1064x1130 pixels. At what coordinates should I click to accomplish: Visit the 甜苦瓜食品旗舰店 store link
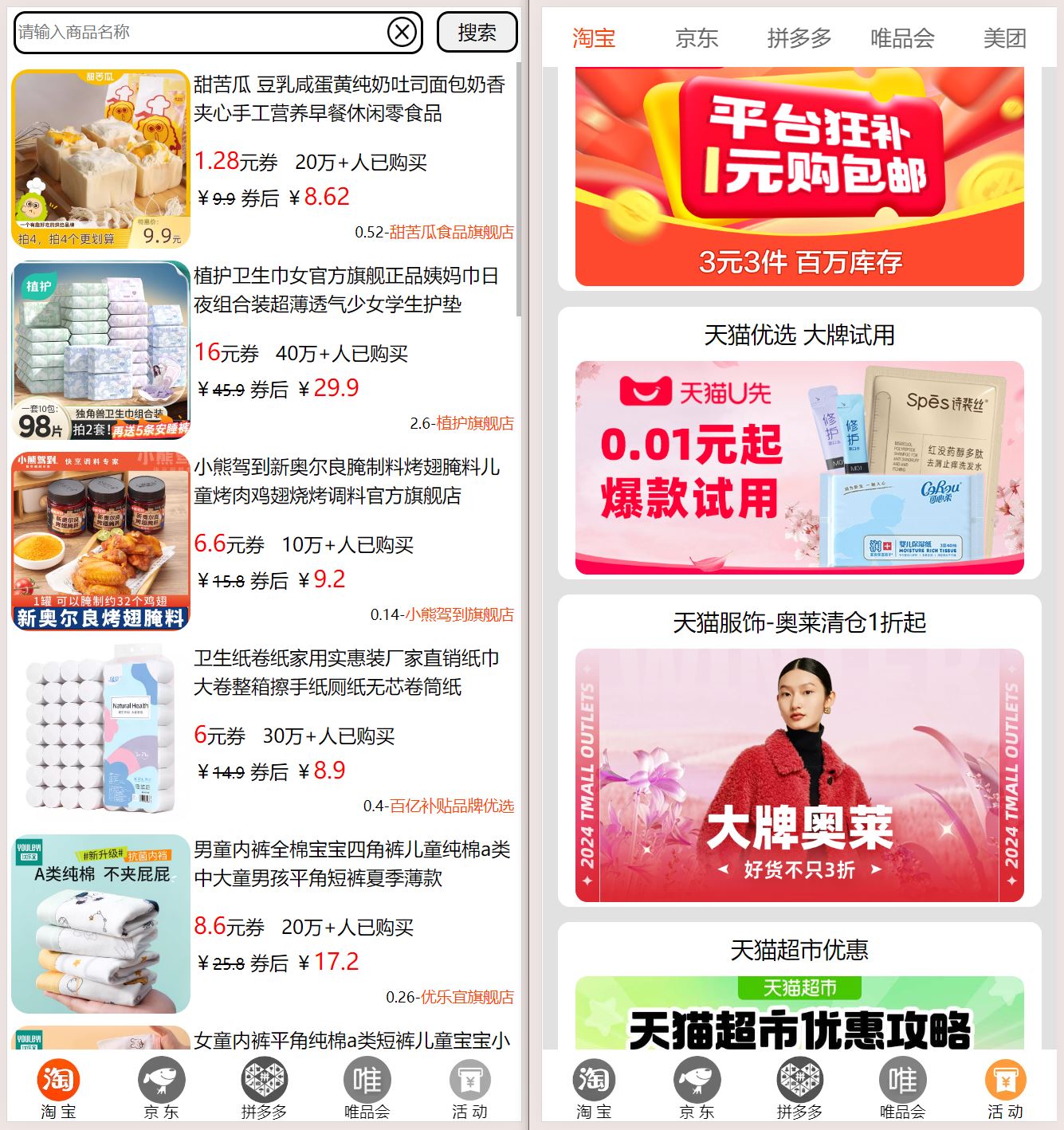451,232
